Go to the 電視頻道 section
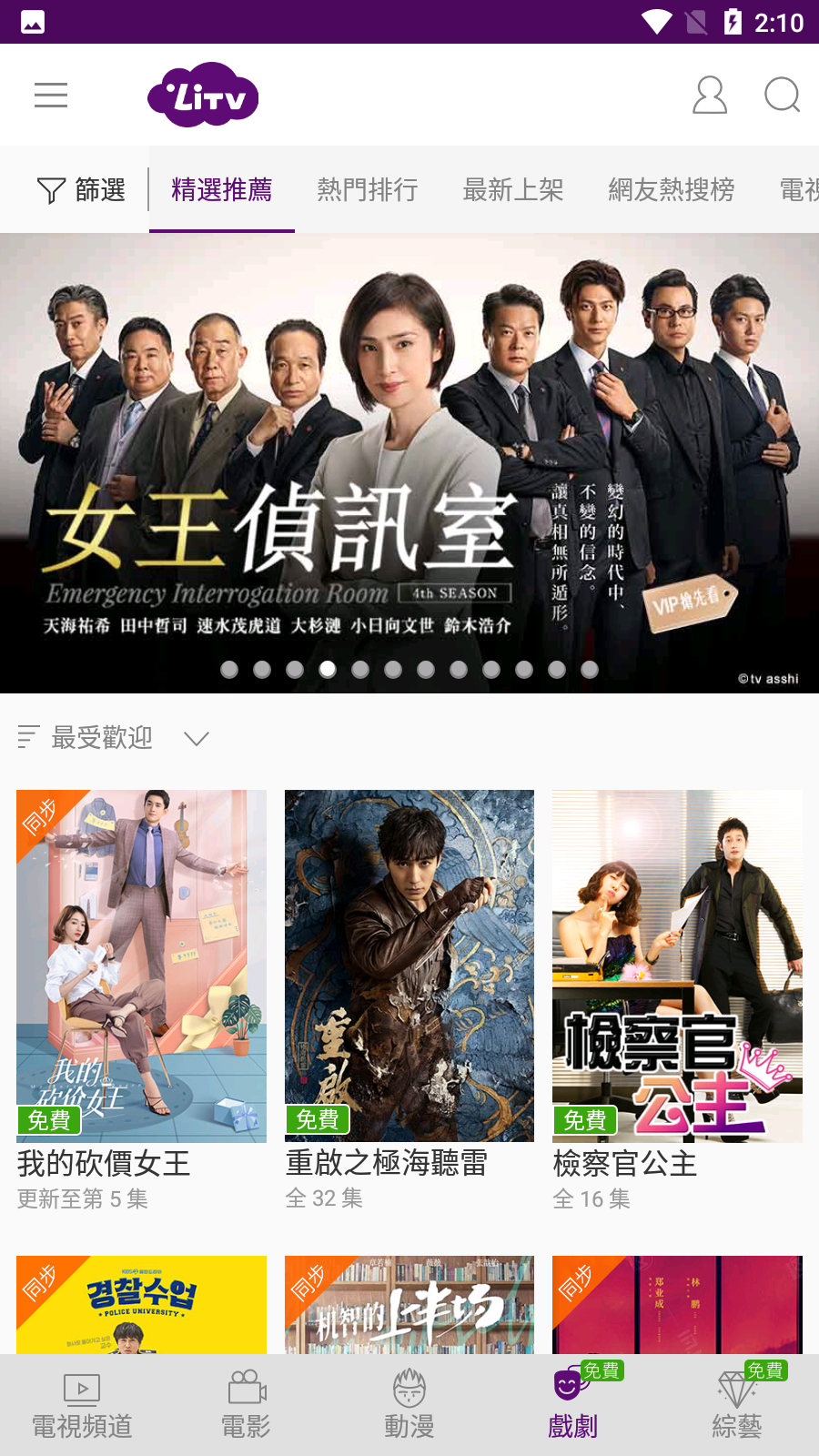 click(82, 1405)
